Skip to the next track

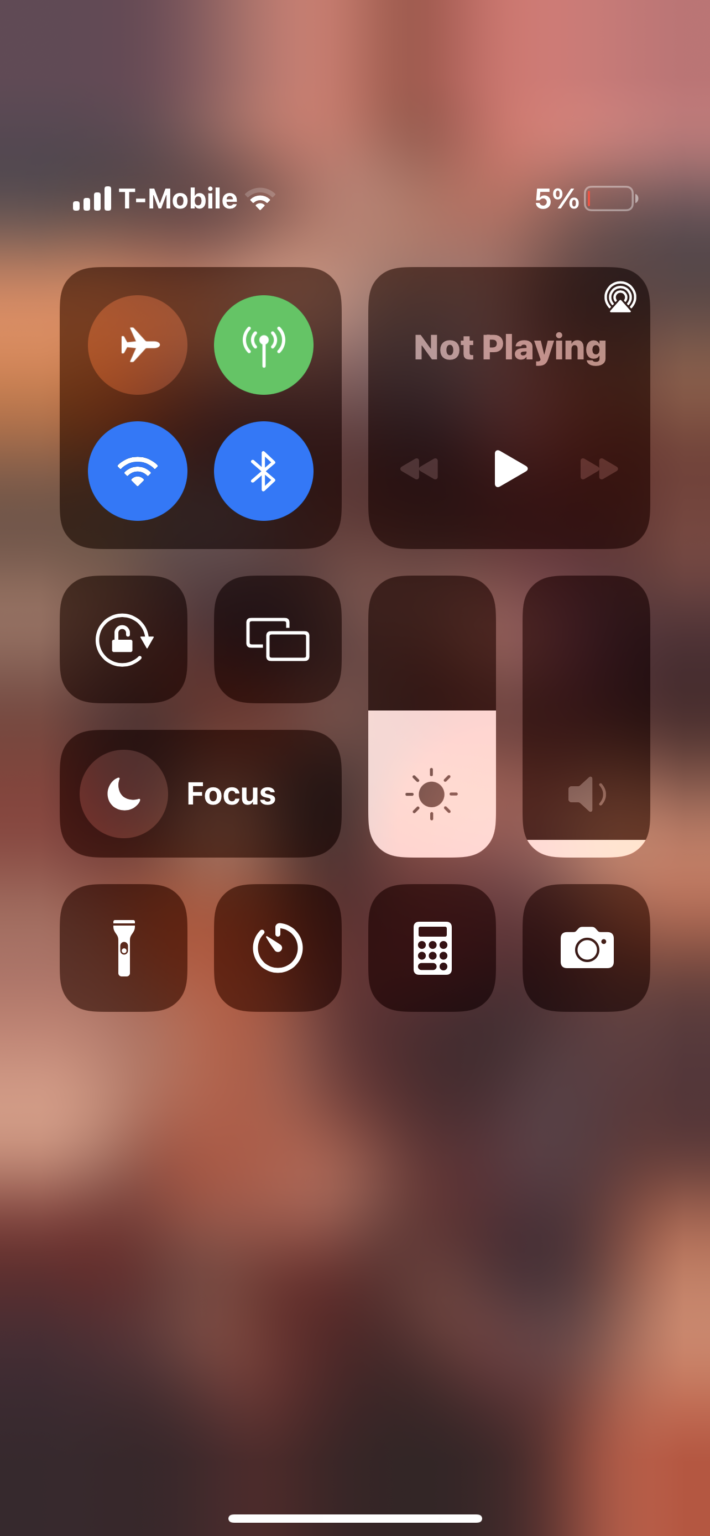click(x=600, y=468)
